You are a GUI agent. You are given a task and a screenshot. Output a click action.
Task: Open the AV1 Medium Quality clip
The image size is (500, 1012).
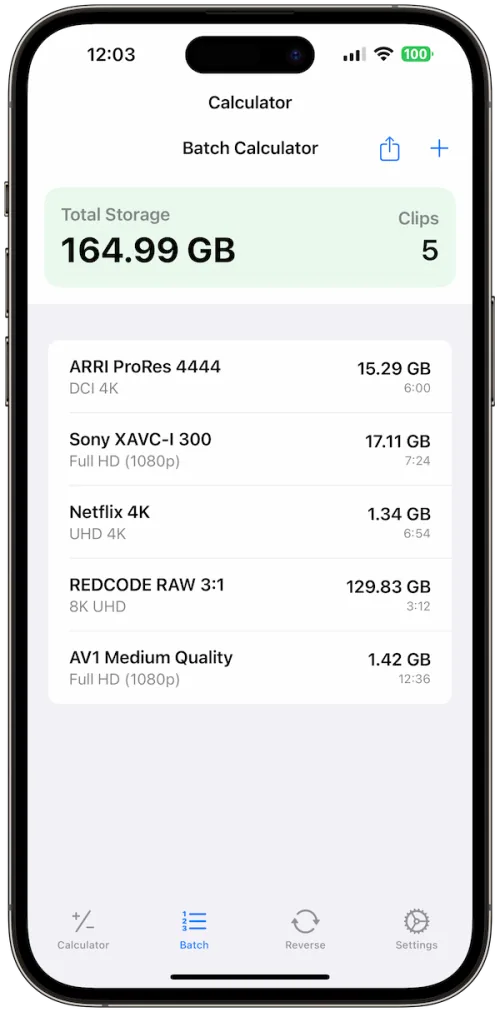click(x=250, y=668)
